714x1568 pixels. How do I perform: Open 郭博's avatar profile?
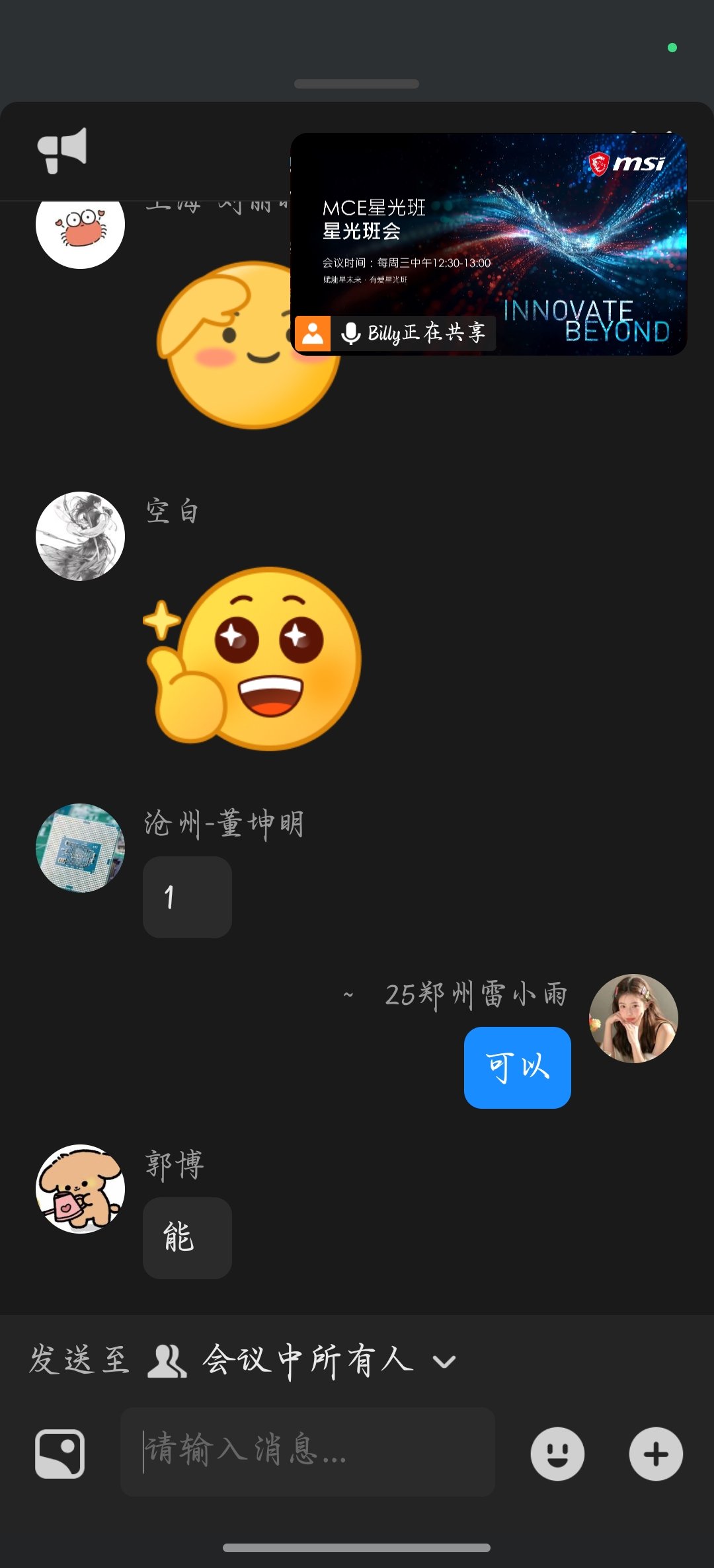(x=80, y=1189)
